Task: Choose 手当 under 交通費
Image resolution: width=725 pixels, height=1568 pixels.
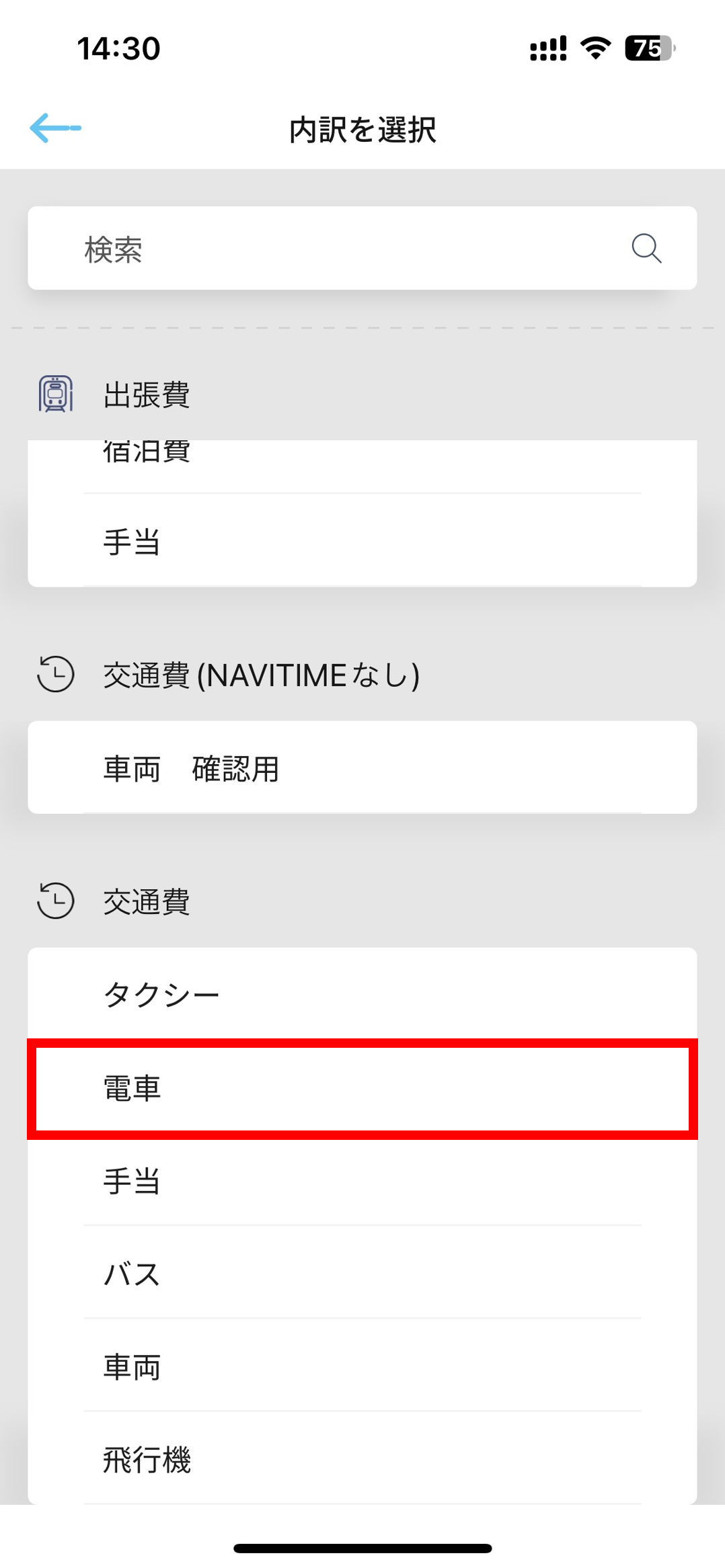Action: (x=362, y=1180)
